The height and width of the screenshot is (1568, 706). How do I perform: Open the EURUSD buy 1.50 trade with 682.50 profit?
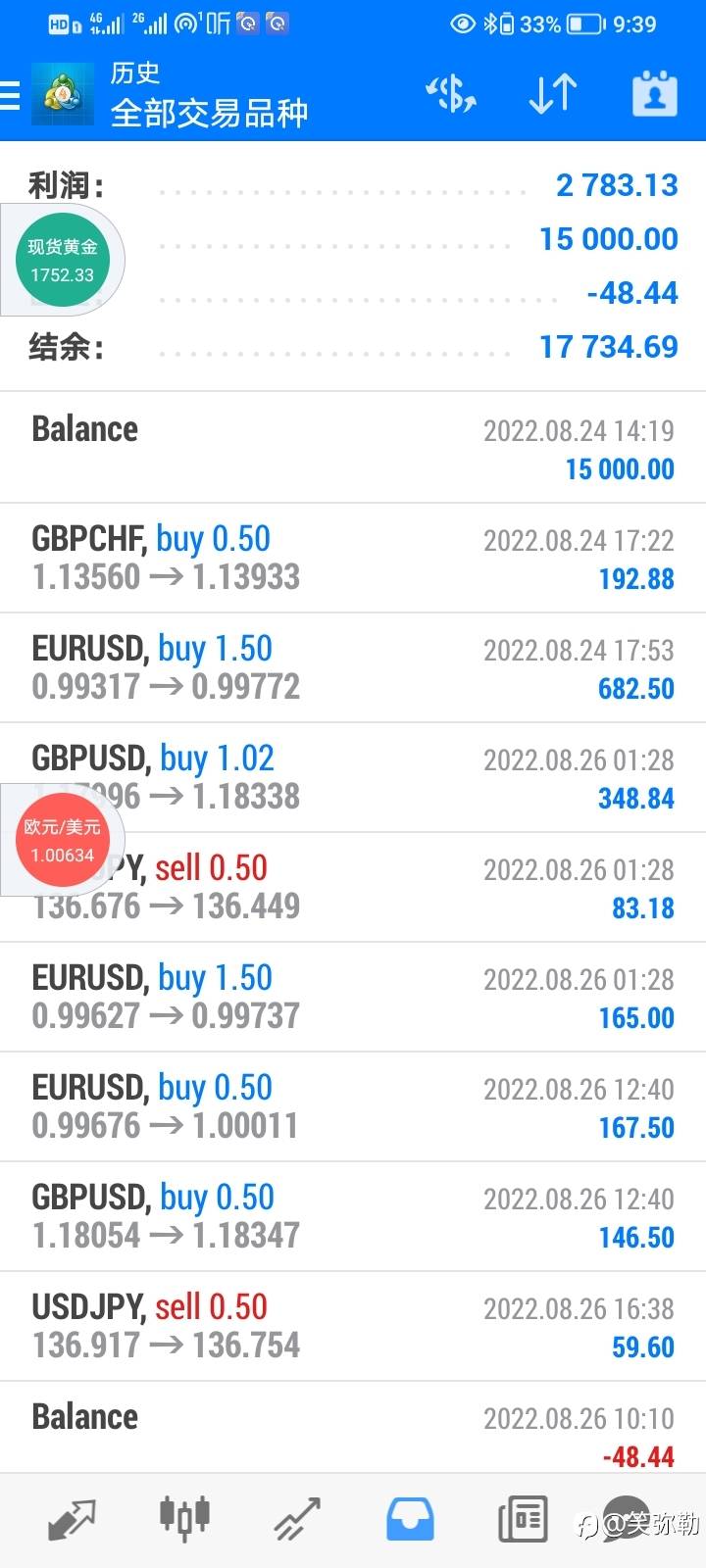(x=353, y=668)
